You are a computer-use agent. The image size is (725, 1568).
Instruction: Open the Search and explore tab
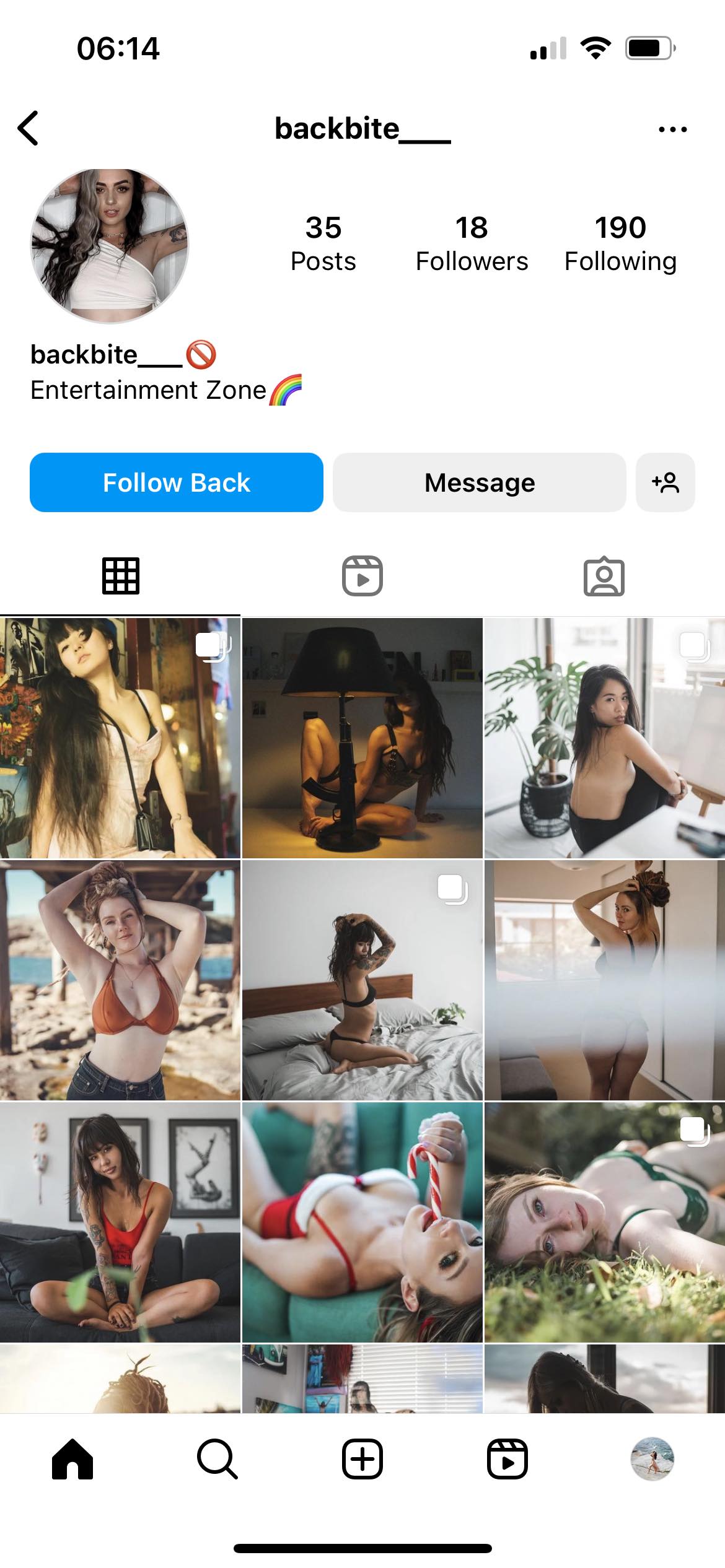[217, 1459]
